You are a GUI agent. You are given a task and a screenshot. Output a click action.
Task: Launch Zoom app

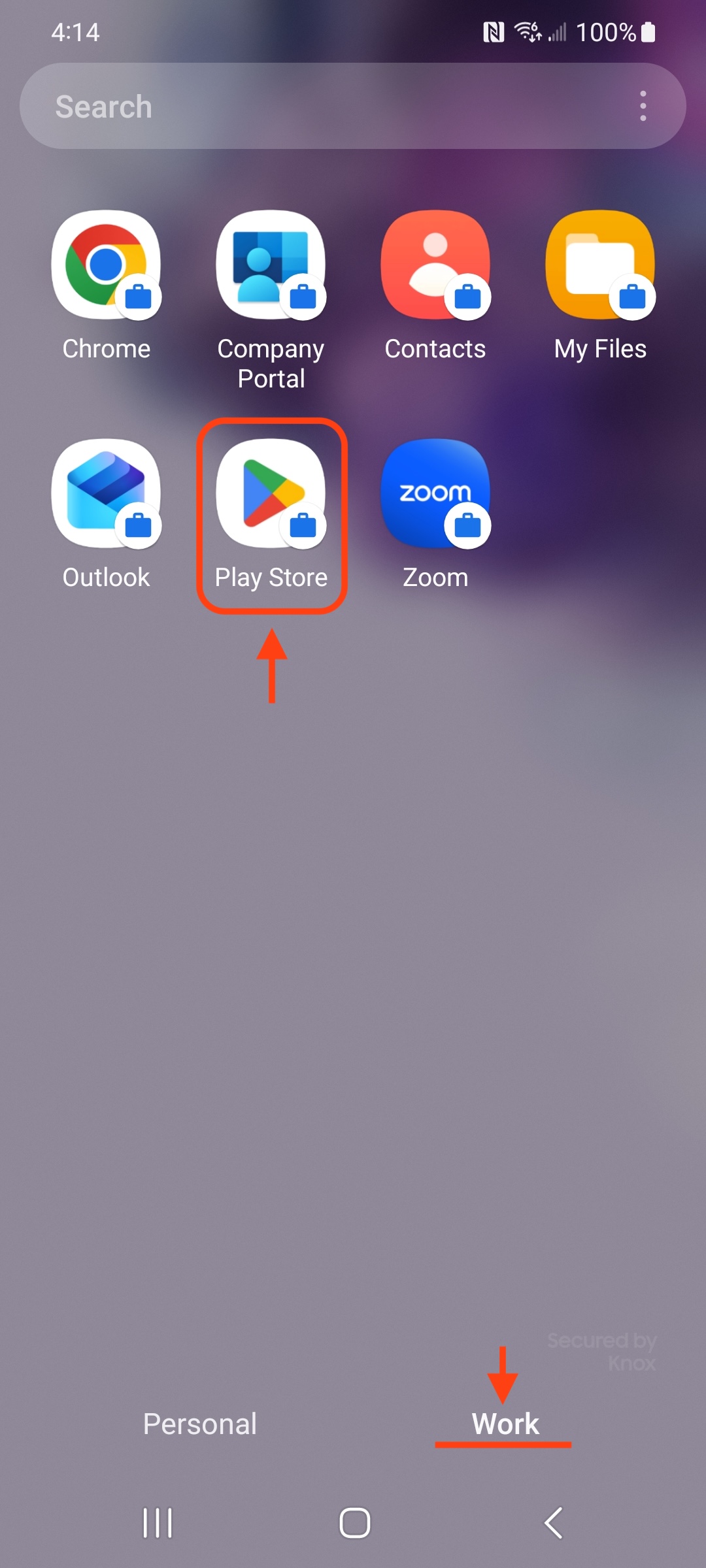(435, 494)
